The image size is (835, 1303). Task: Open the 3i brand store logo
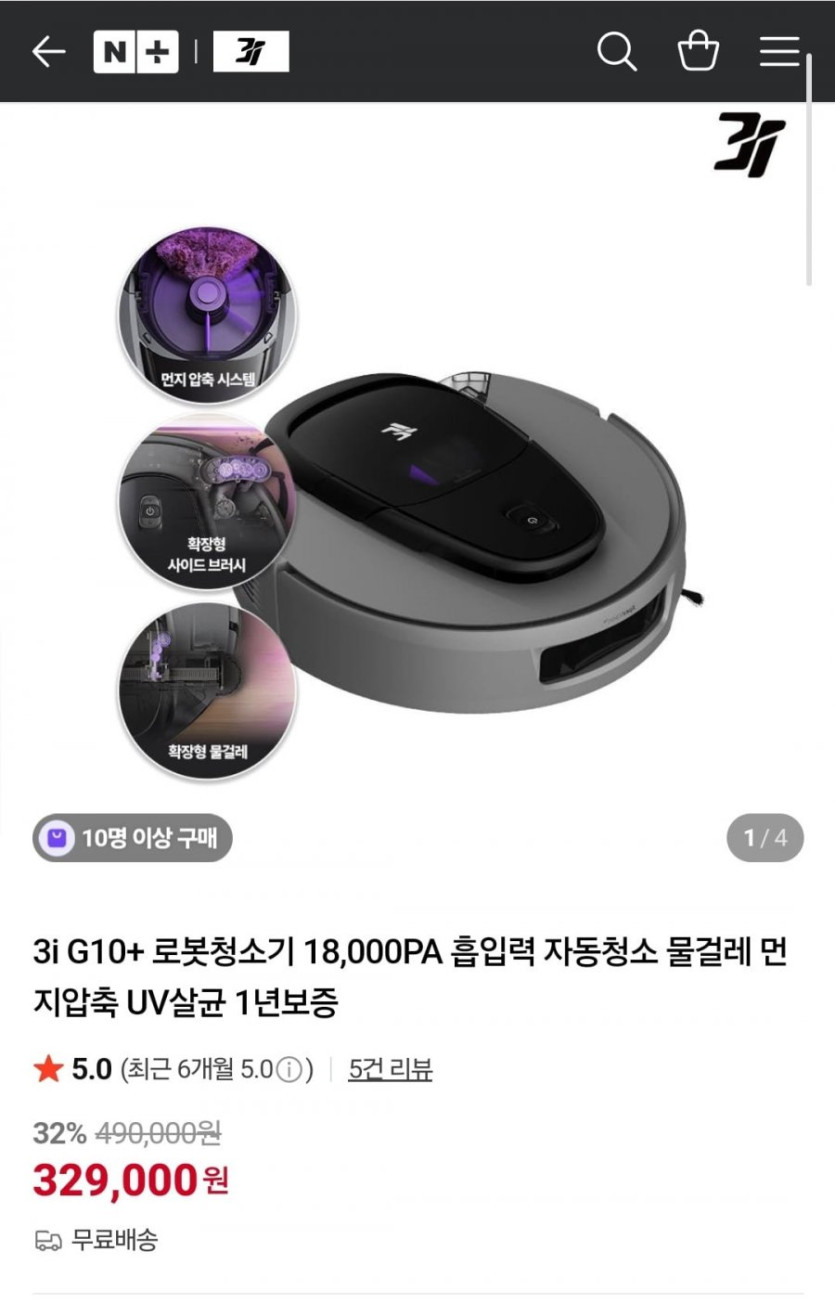click(x=250, y=52)
